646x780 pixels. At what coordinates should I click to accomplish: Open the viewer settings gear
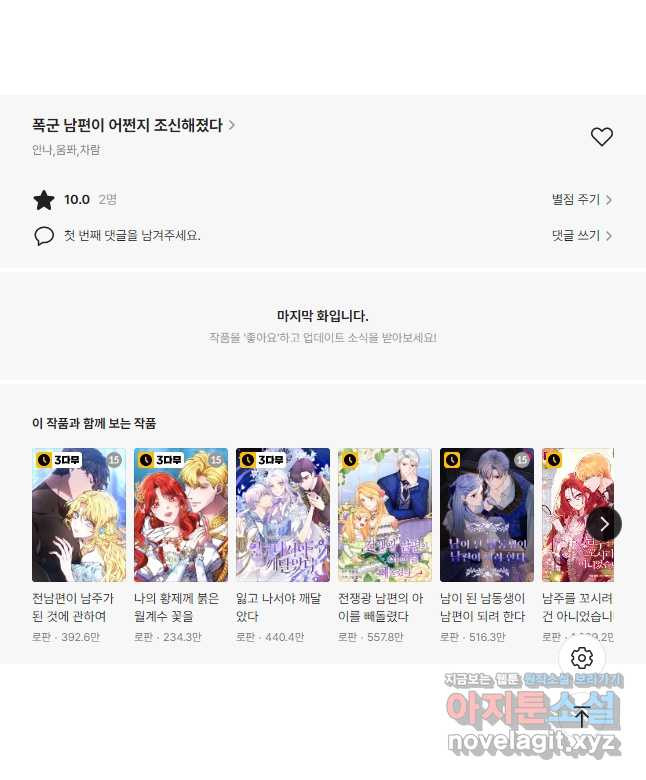click(582, 658)
